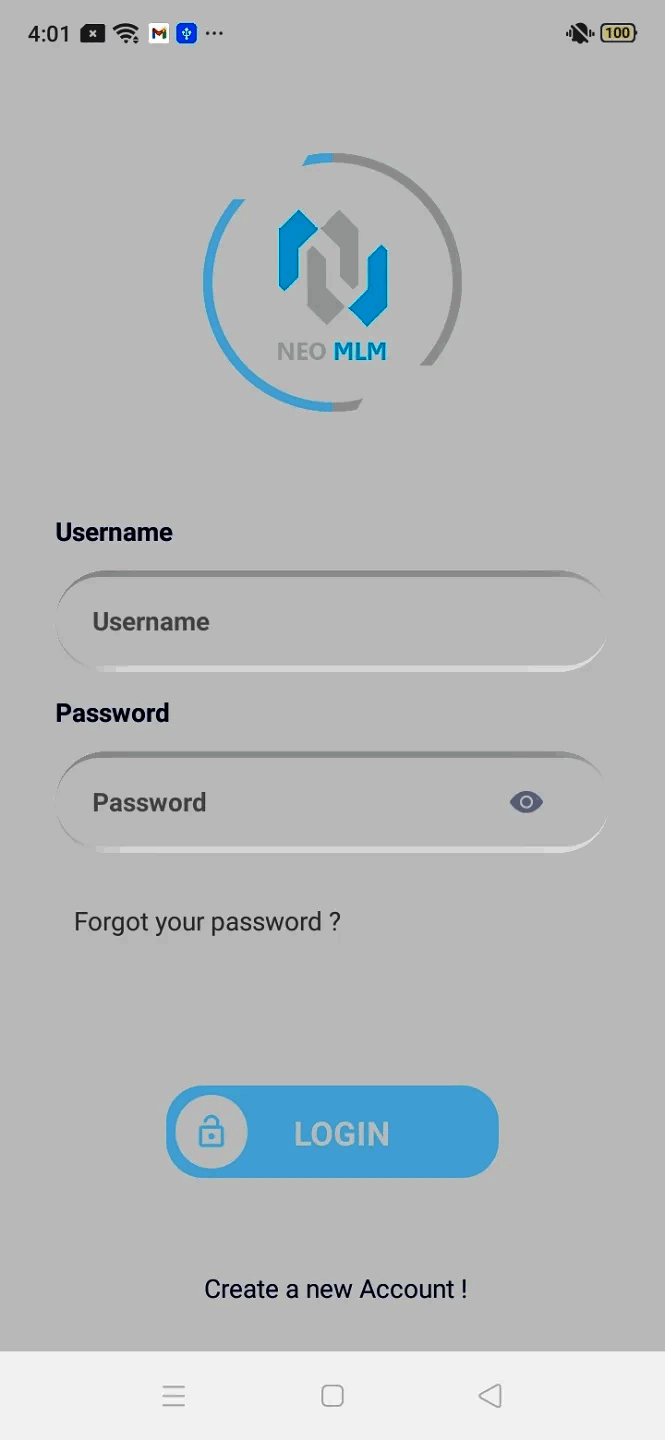Show password with the eye icon

click(526, 802)
